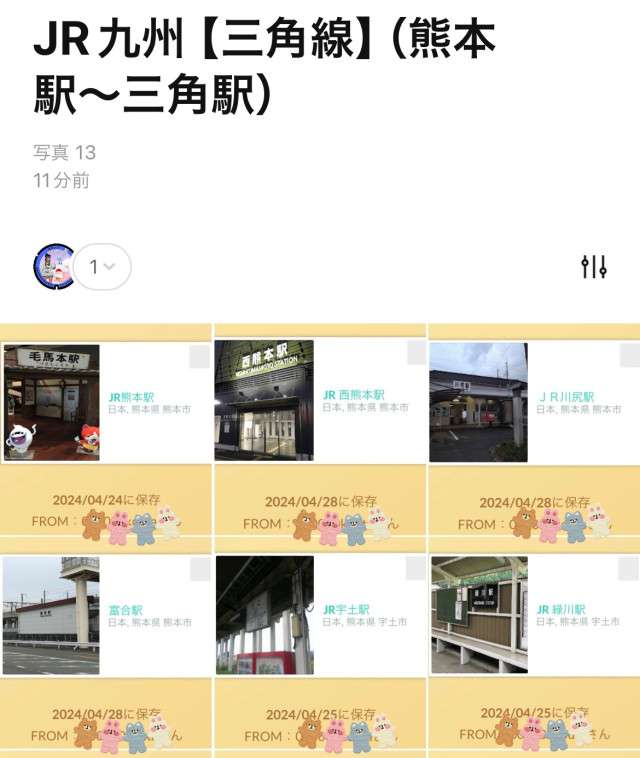Tick the checkbox on JR熊本駅 card
The height and width of the screenshot is (758, 640).
click(200, 356)
